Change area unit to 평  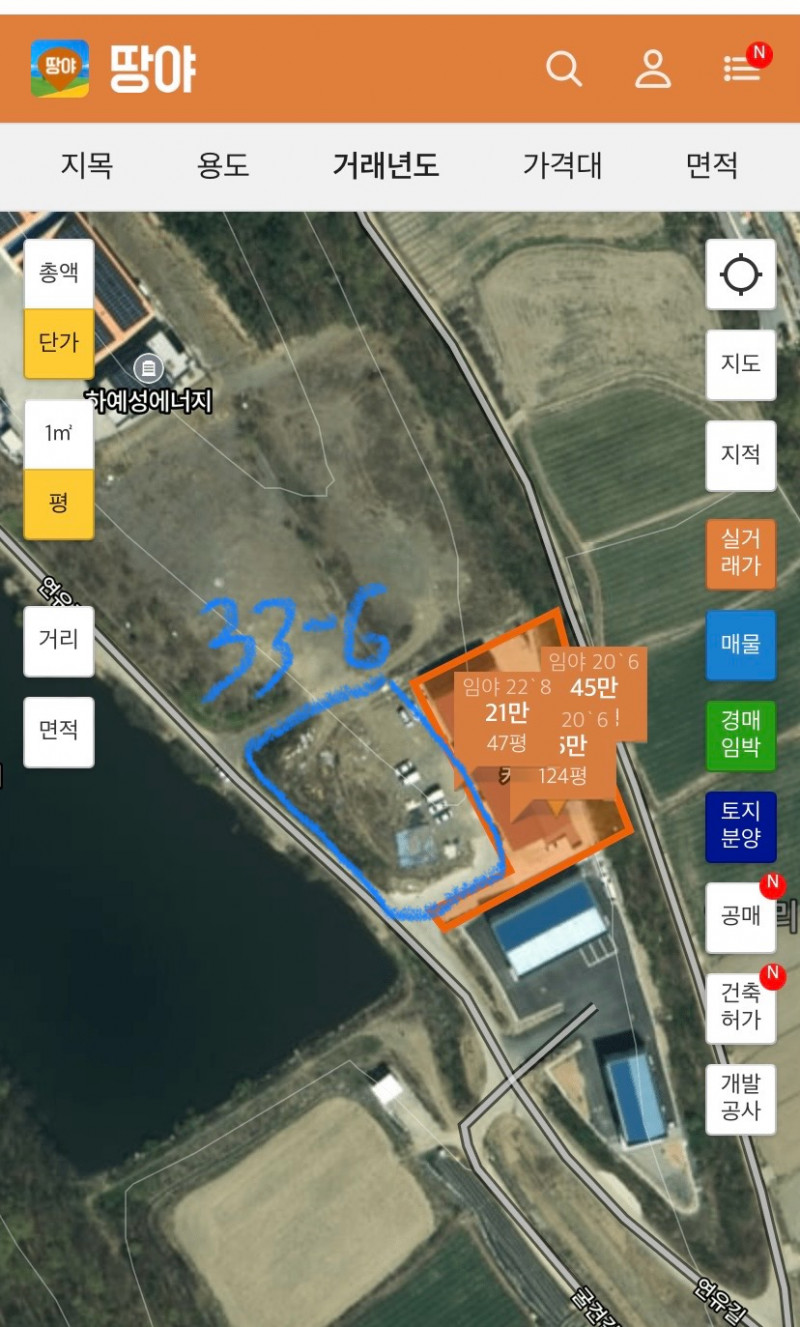click(59, 503)
